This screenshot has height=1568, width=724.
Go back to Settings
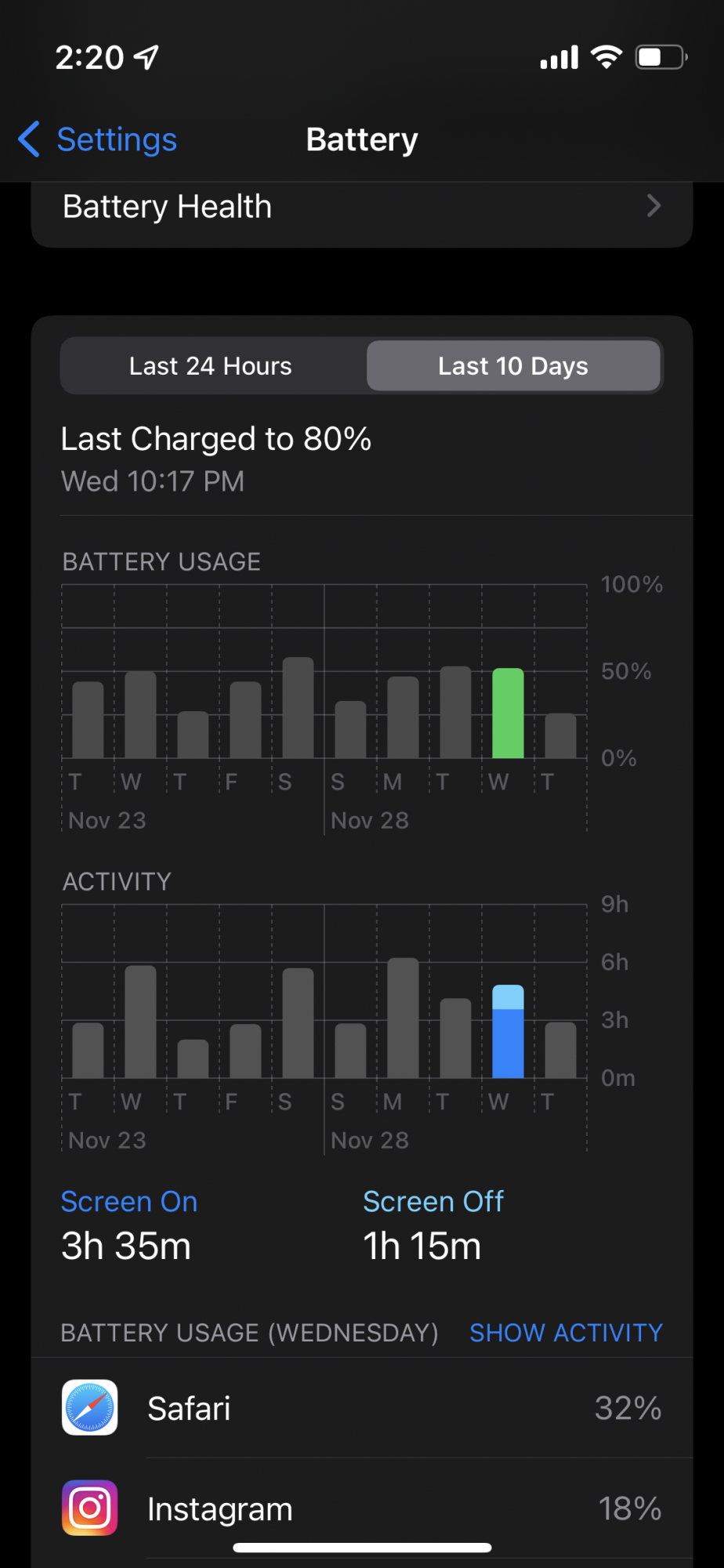pos(99,140)
